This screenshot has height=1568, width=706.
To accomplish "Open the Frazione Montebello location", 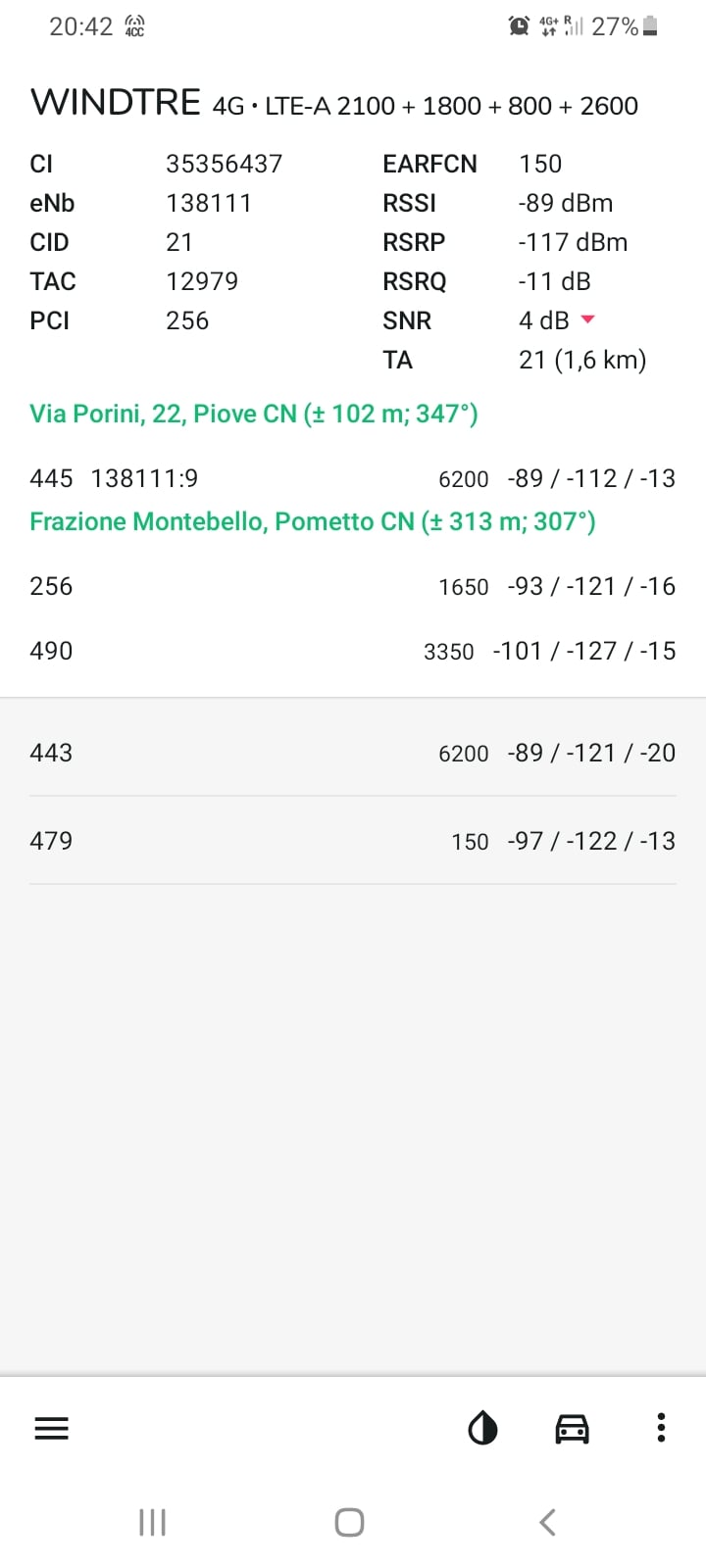I will (x=312, y=521).
